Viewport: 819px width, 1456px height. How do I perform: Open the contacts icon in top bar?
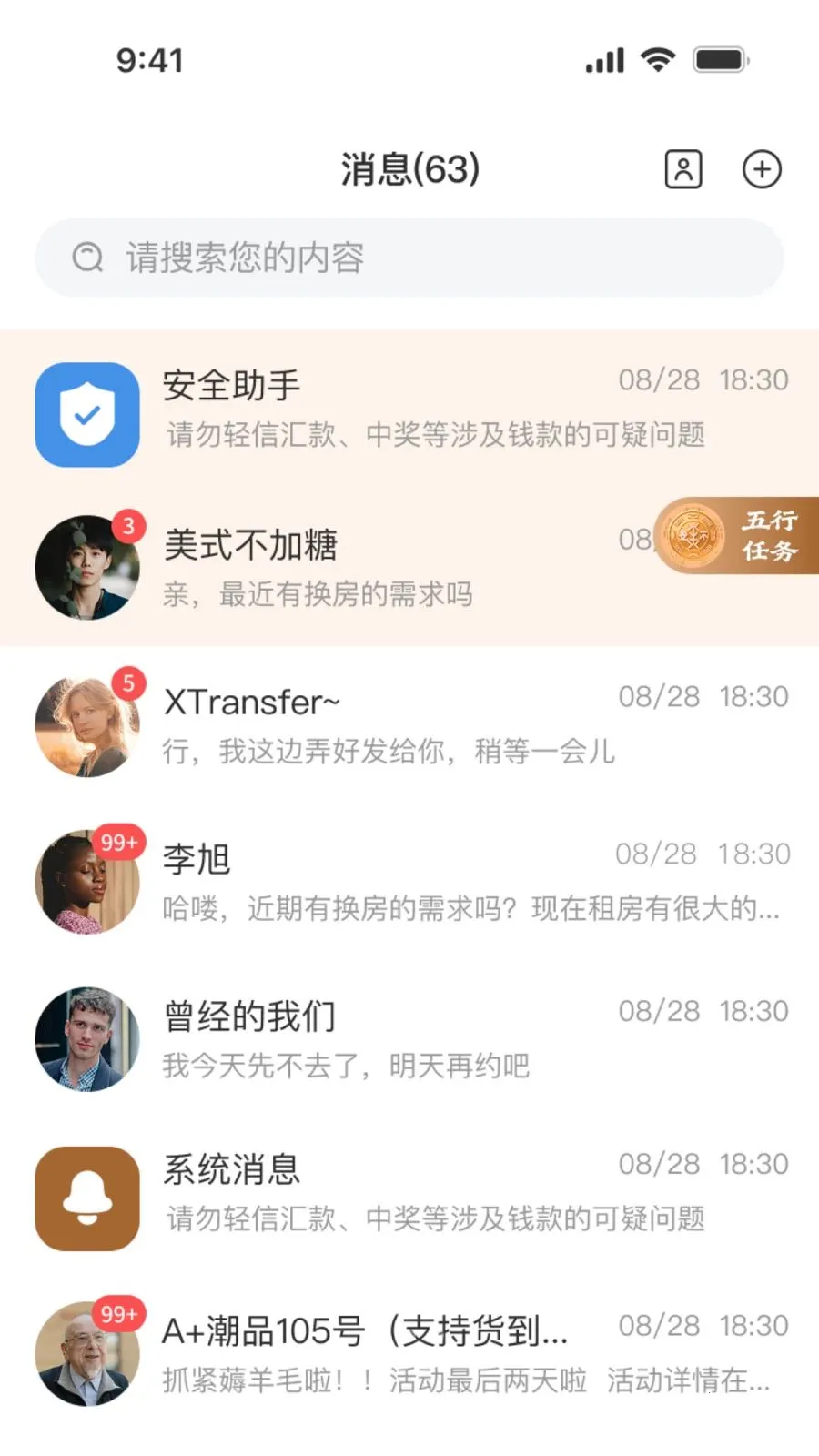coord(684,169)
